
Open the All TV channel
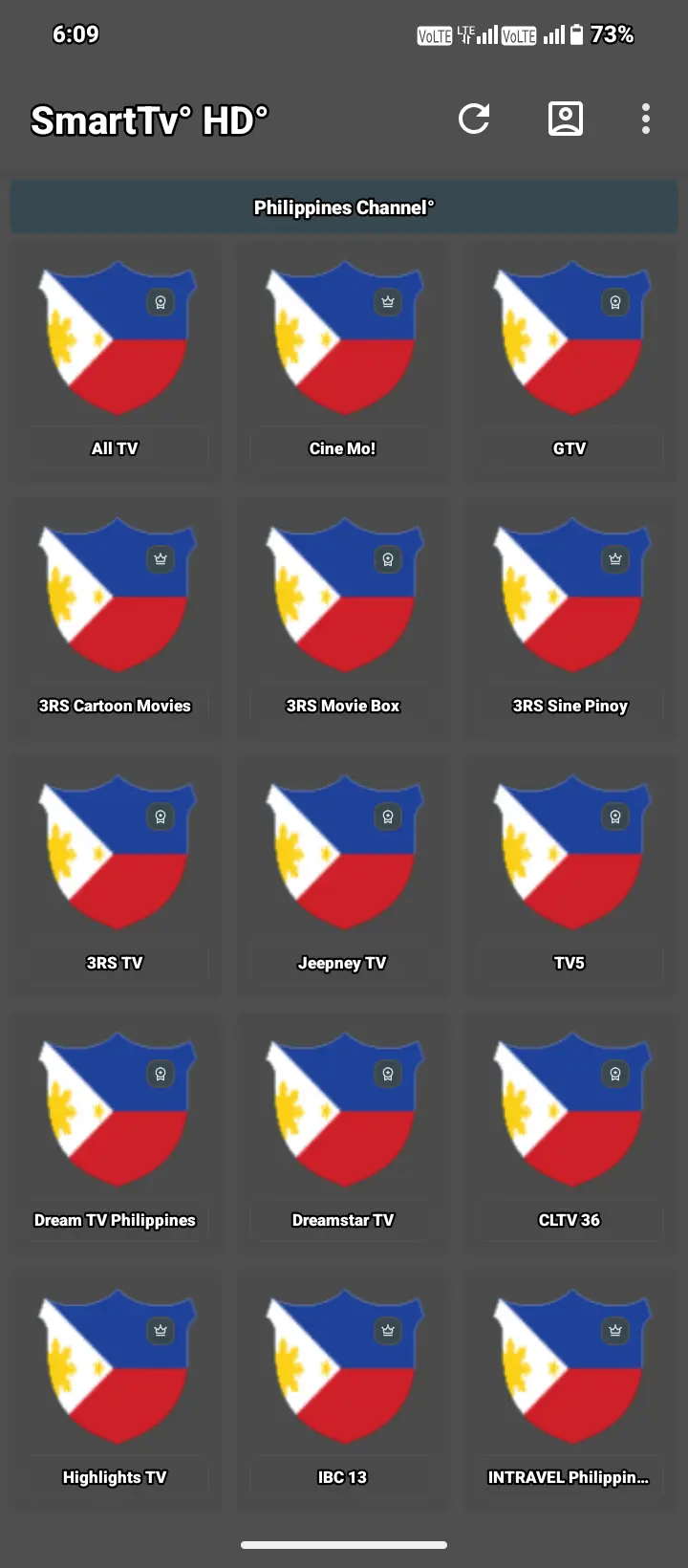[115, 361]
